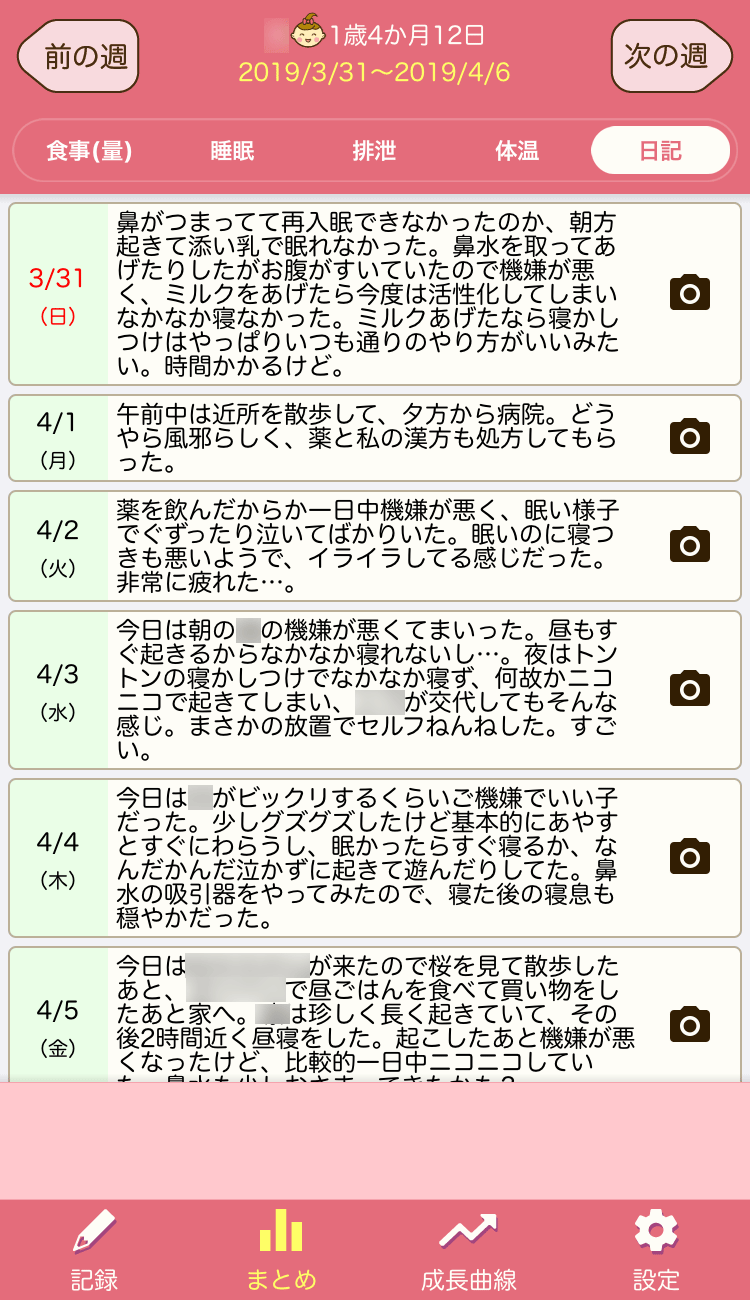Go to the previous week (前の週)
This screenshot has width=750, height=1300.
[78, 56]
